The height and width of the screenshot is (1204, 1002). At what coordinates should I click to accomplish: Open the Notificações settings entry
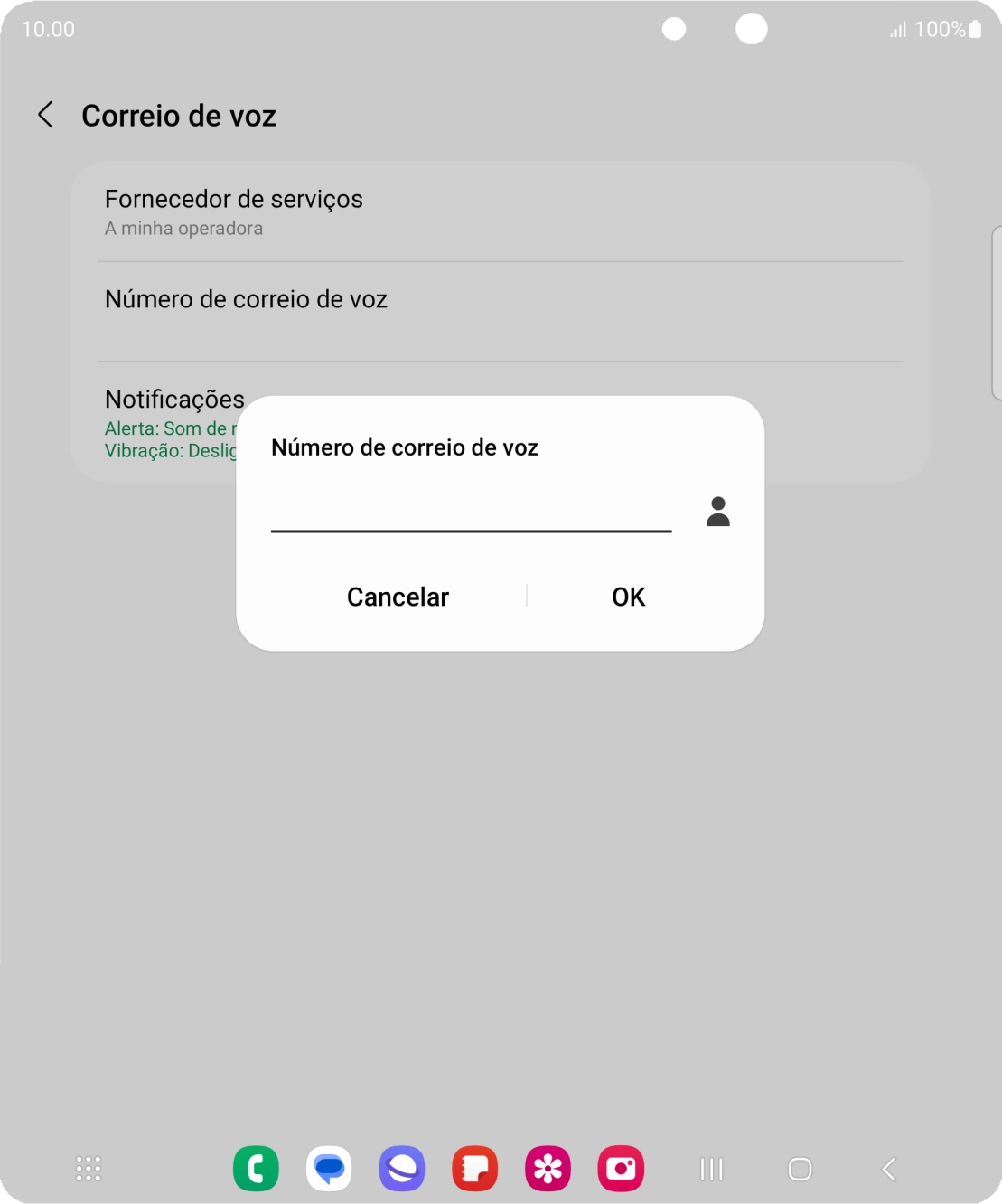(x=174, y=400)
